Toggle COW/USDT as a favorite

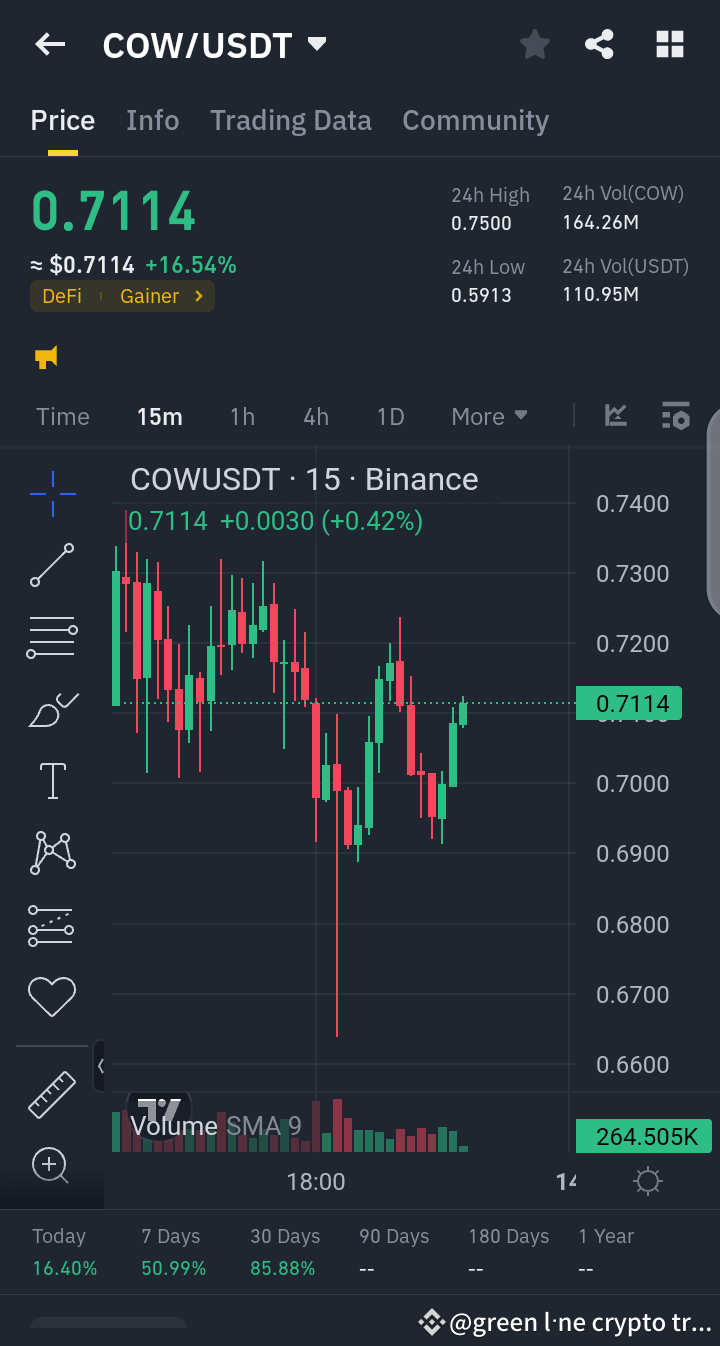(x=534, y=44)
